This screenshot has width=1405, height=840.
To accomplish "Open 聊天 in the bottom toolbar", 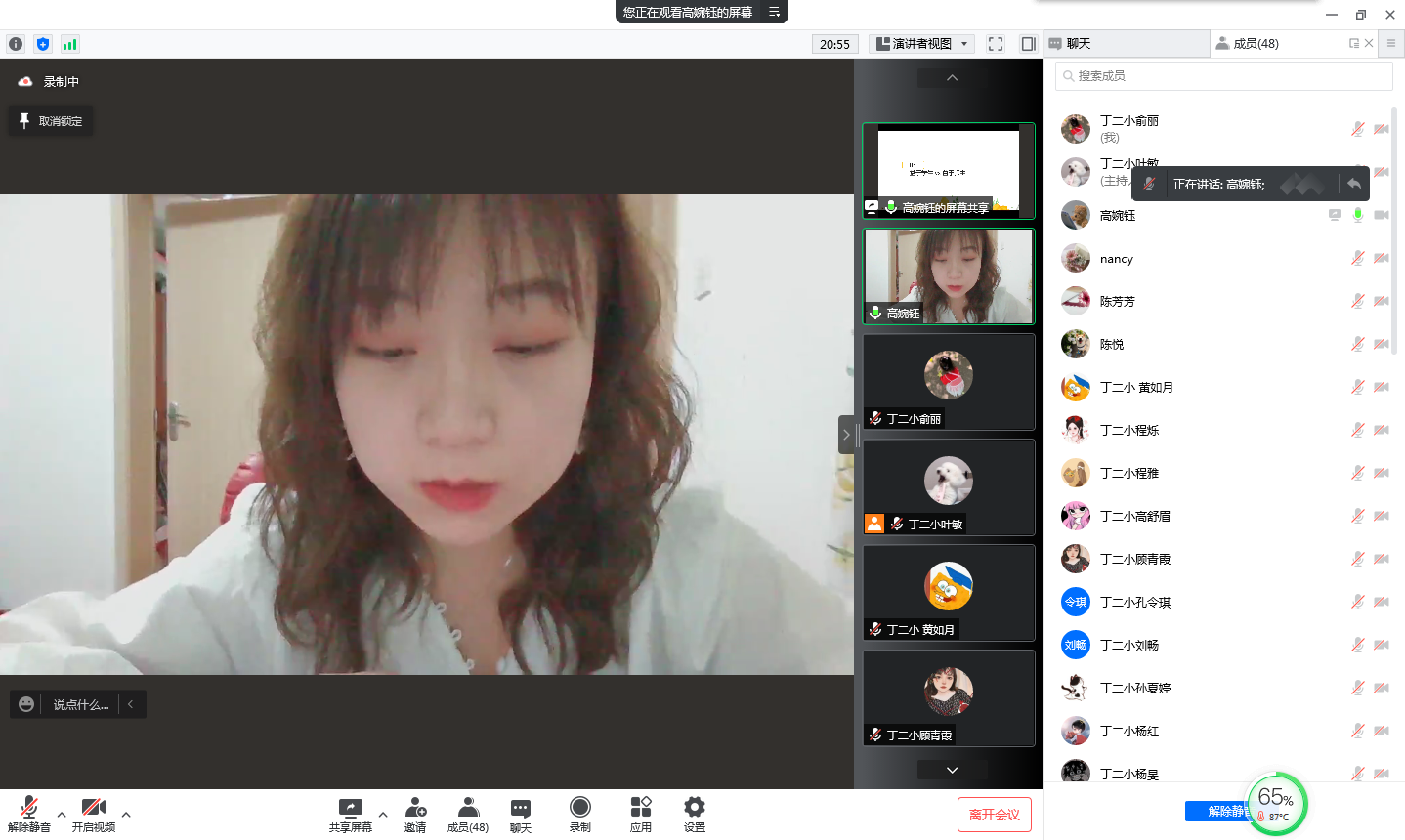I will click(x=520, y=814).
